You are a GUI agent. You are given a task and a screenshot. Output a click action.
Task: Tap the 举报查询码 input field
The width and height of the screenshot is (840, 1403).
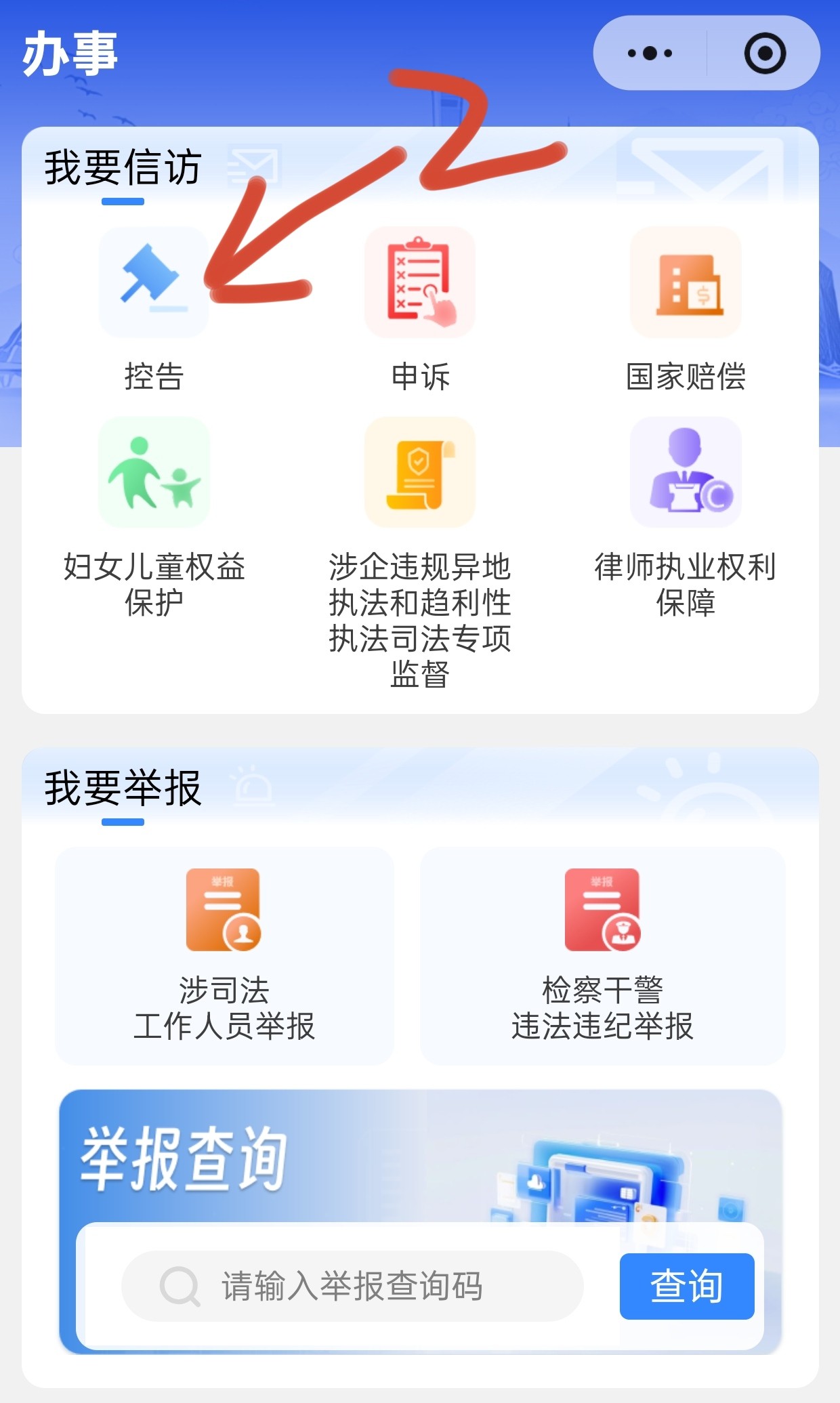pos(352,1286)
